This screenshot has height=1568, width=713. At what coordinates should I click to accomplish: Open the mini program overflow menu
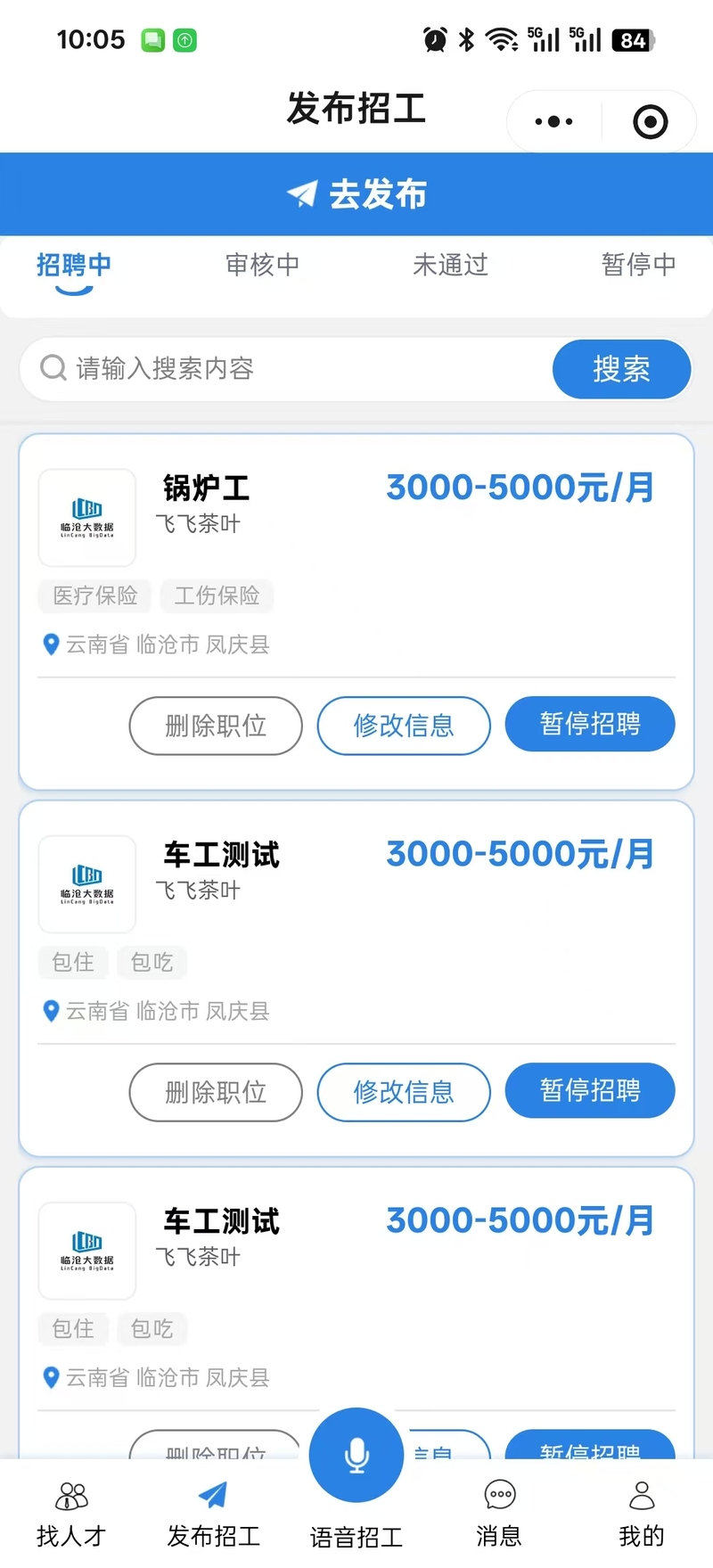554,122
